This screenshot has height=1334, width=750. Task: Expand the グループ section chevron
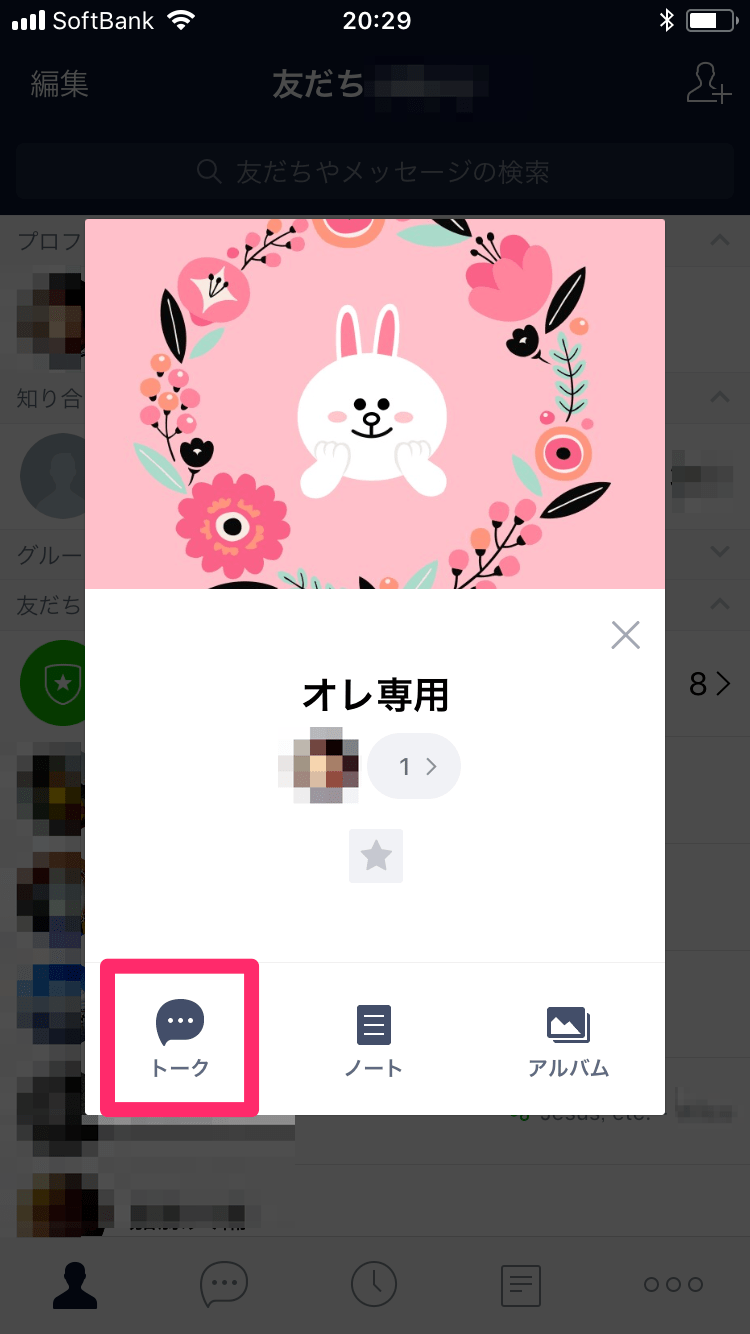coord(719,551)
